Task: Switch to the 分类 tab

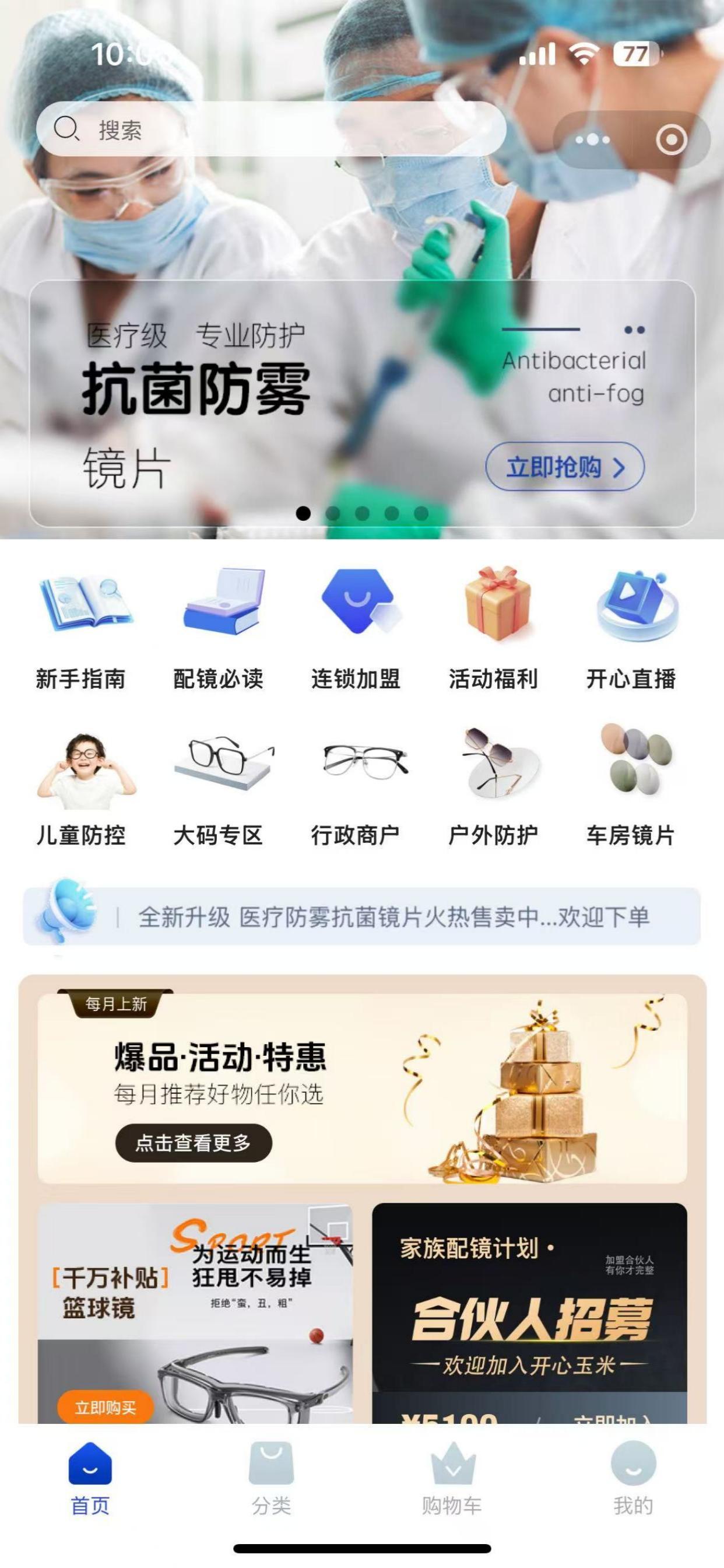Action: click(271, 1479)
